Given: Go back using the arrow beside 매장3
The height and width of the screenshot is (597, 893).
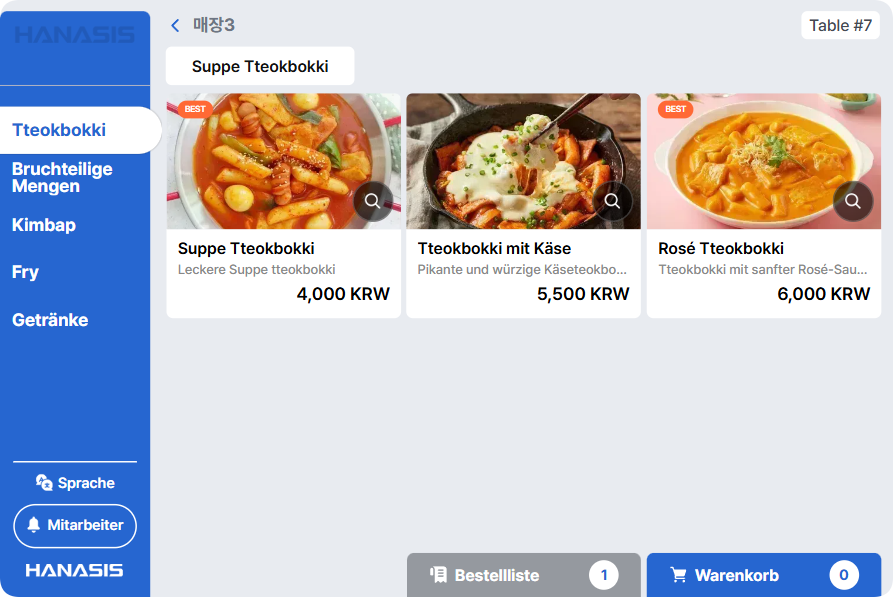Looking at the screenshot, I should click(x=176, y=26).
